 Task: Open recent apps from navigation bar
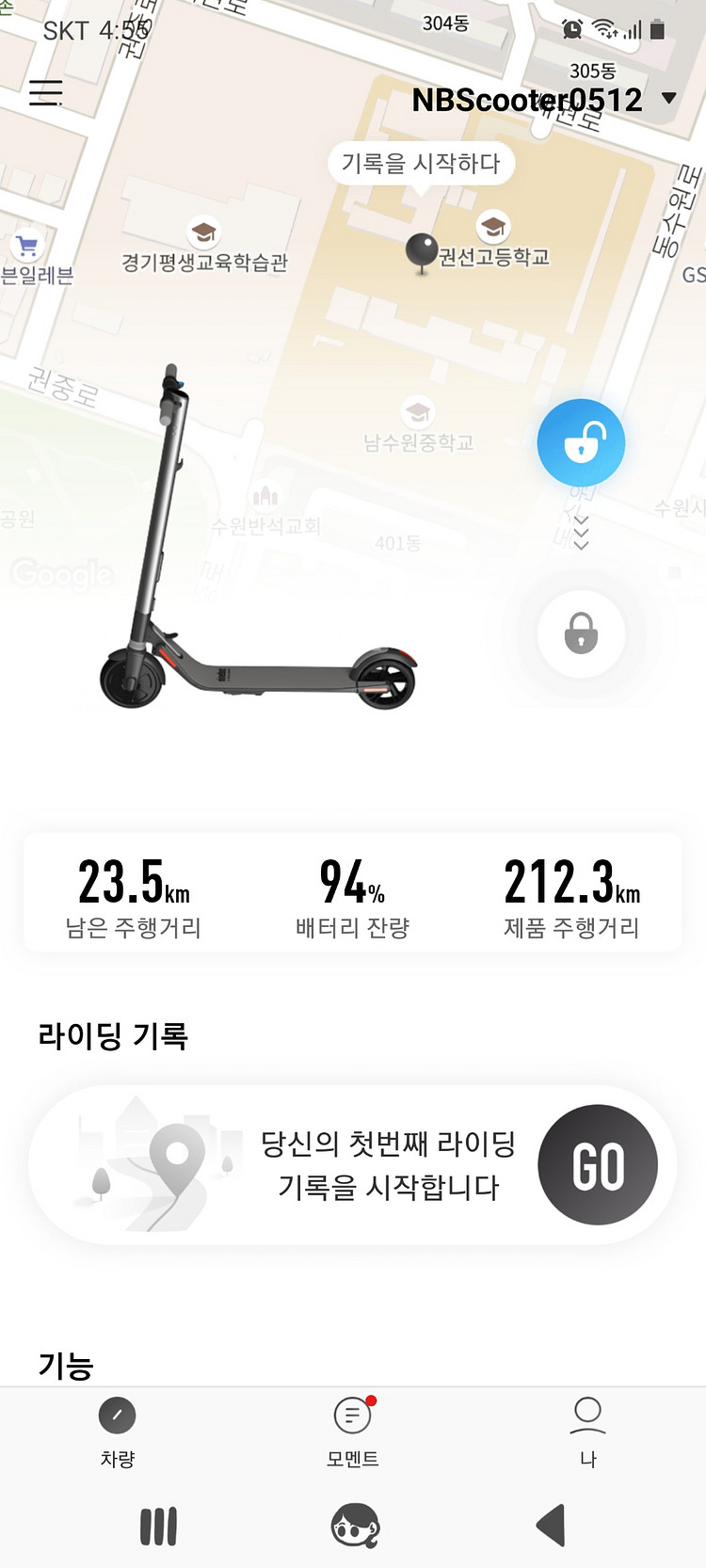(x=158, y=1526)
